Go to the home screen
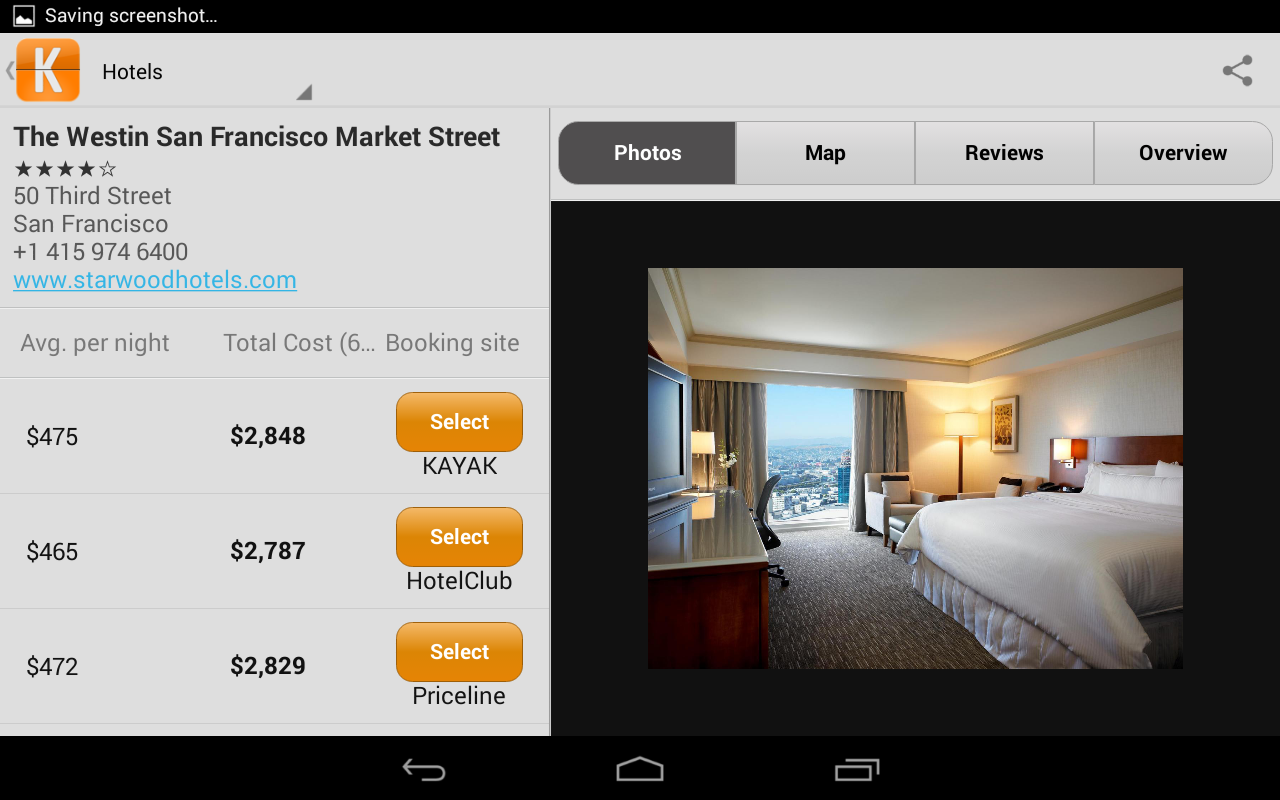The height and width of the screenshot is (800, 1280). coord(640,769)
